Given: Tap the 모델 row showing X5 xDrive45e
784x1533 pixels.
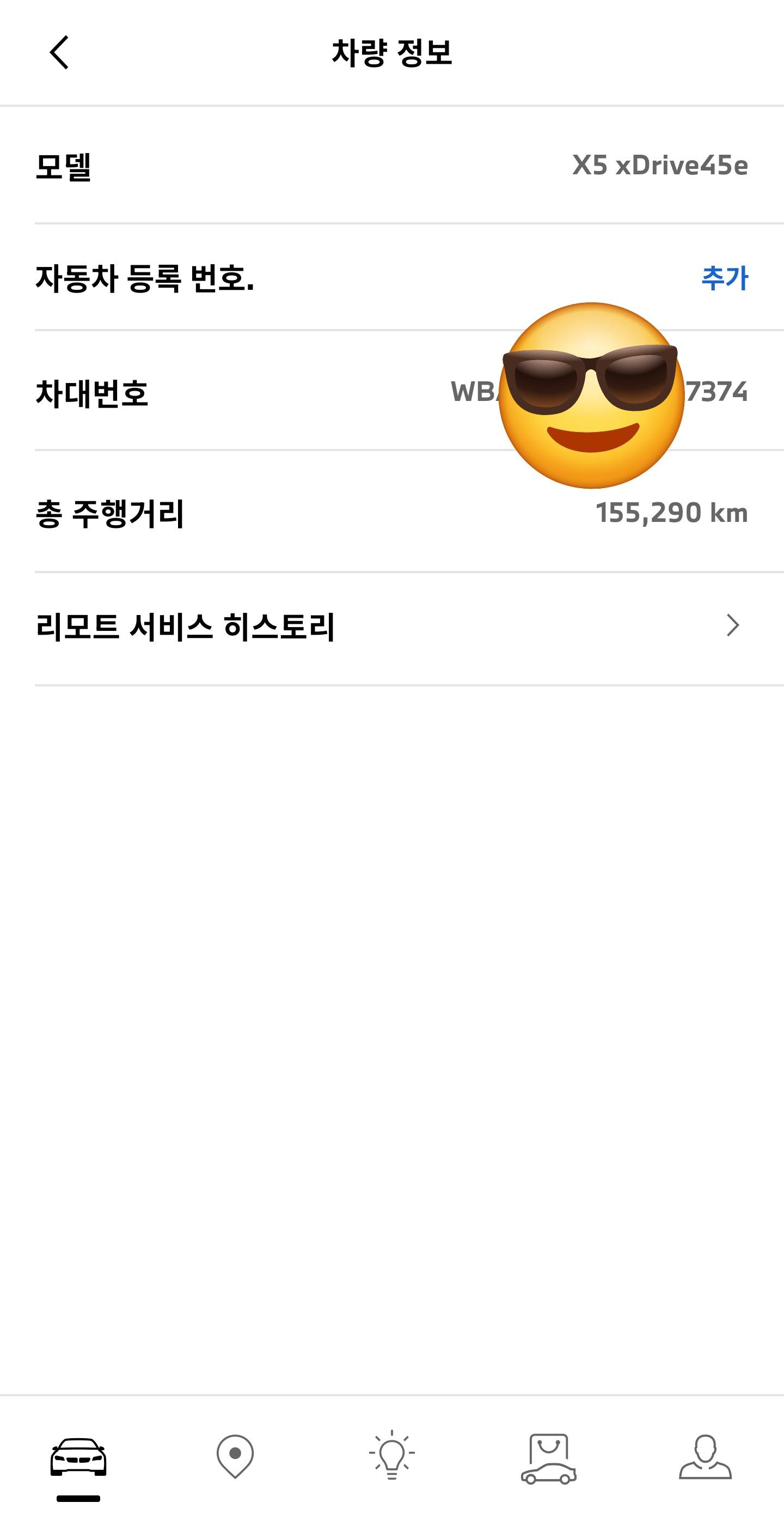Looking at the screenshot, I should 393,167.
